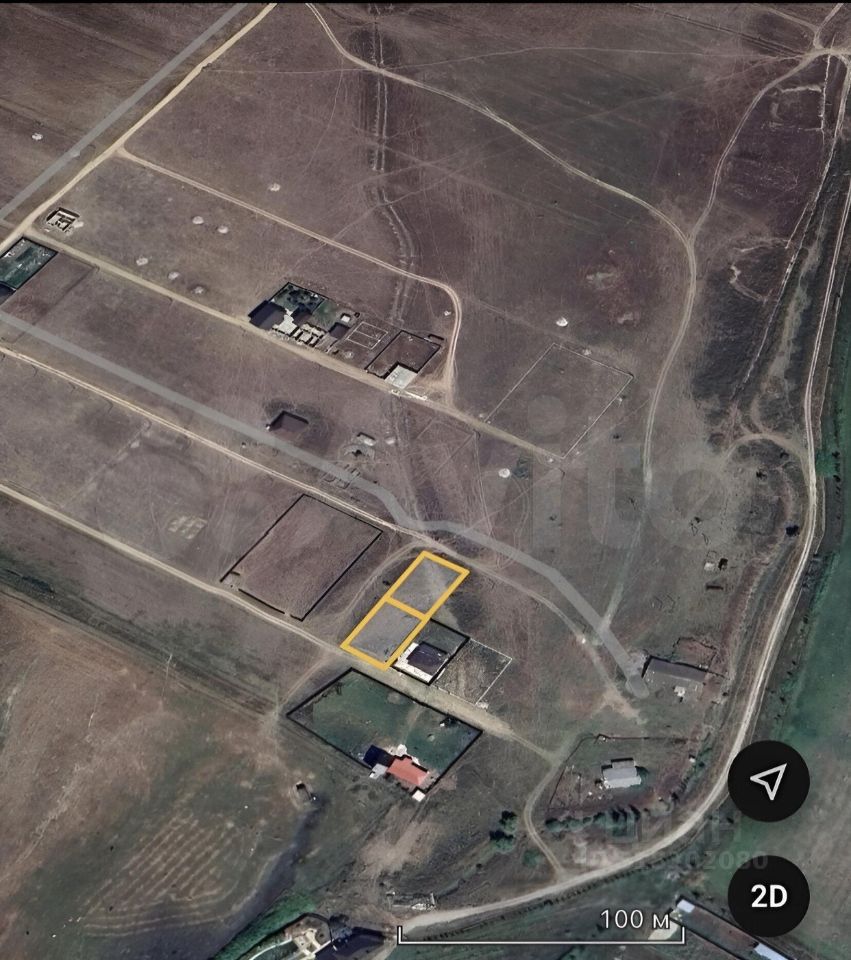Switch the map to 2D view

tap(768, 895)
